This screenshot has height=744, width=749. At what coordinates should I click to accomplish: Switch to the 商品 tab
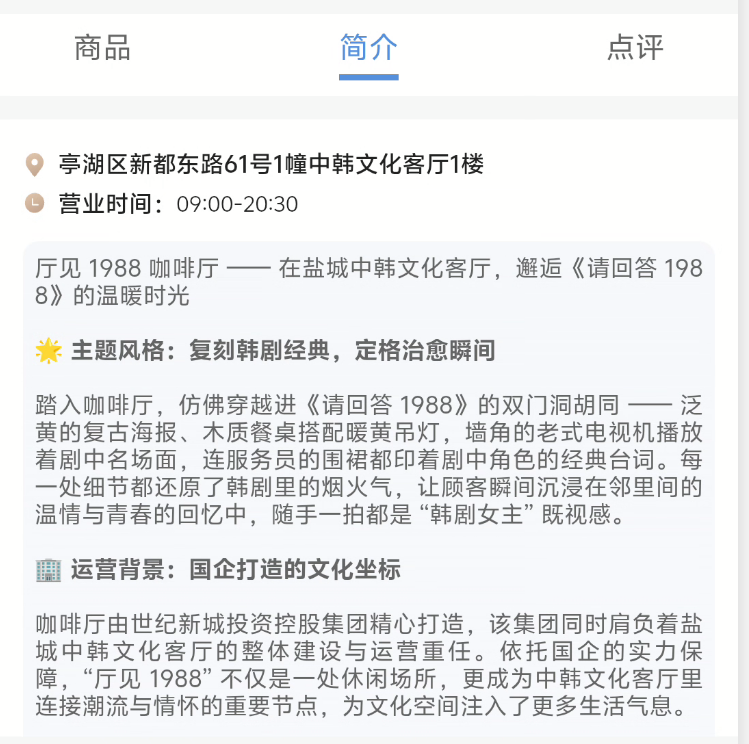102,47
